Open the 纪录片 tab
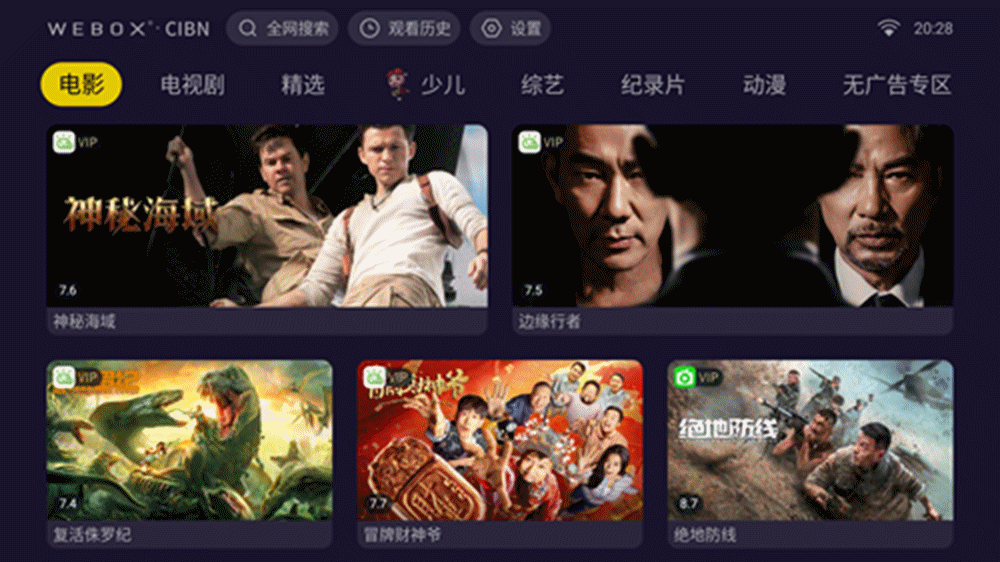1000x562 pixels. (x=652, y=86)
